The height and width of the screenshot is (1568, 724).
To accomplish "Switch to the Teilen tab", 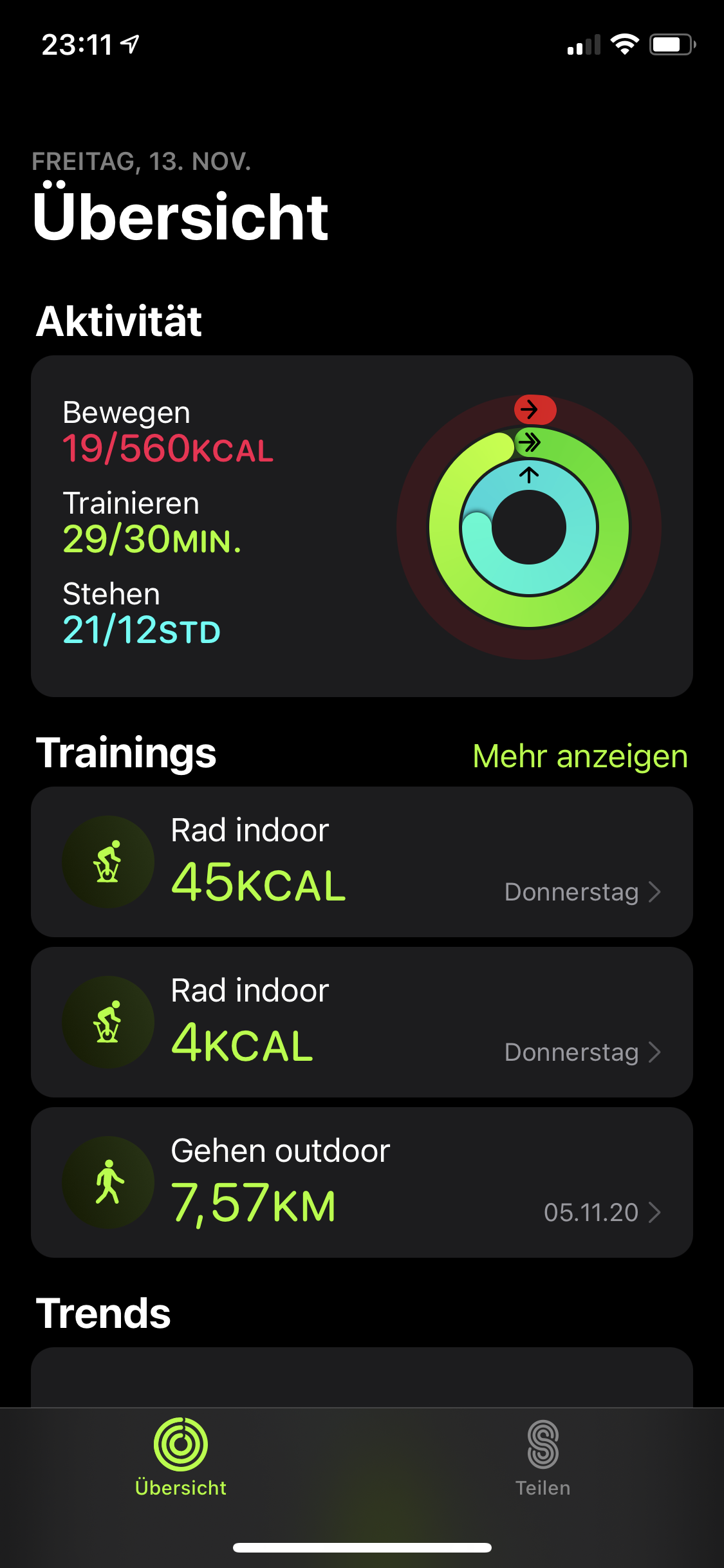I will [543, 1458].
